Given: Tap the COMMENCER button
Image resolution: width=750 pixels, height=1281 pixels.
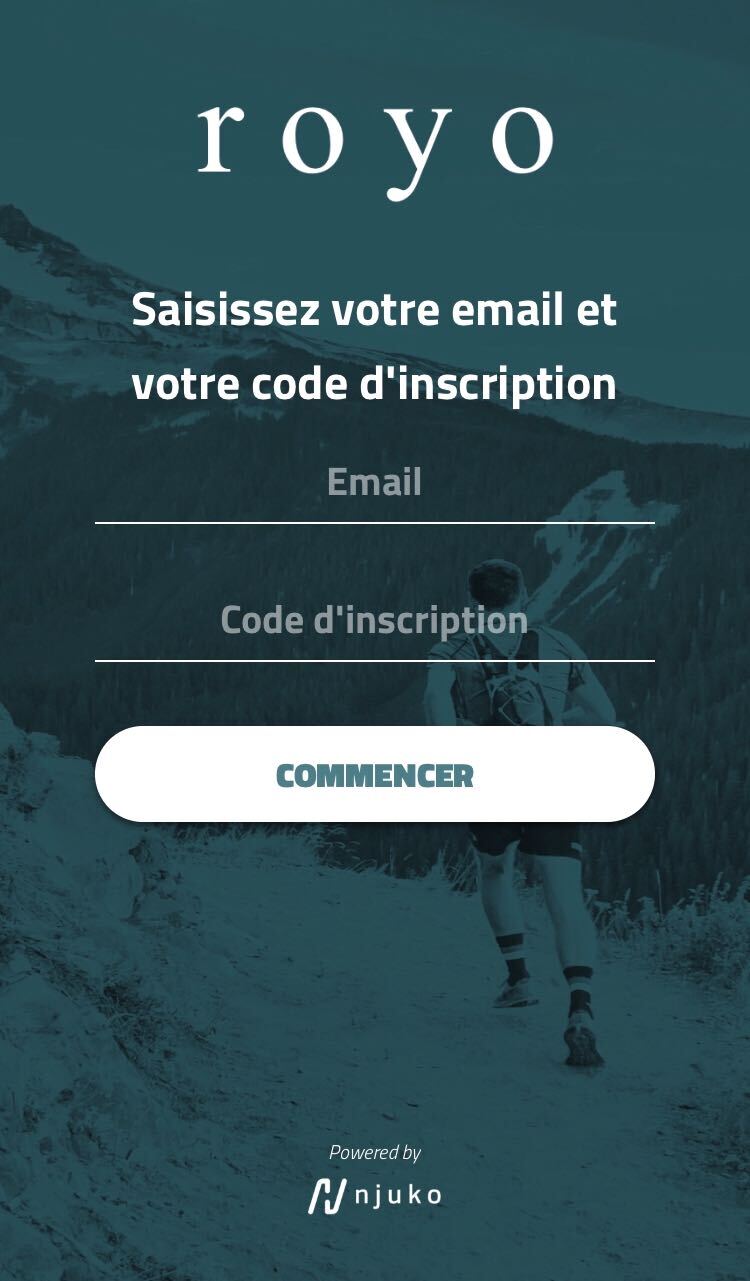Looking at the screenshot, I should (374, 775).
